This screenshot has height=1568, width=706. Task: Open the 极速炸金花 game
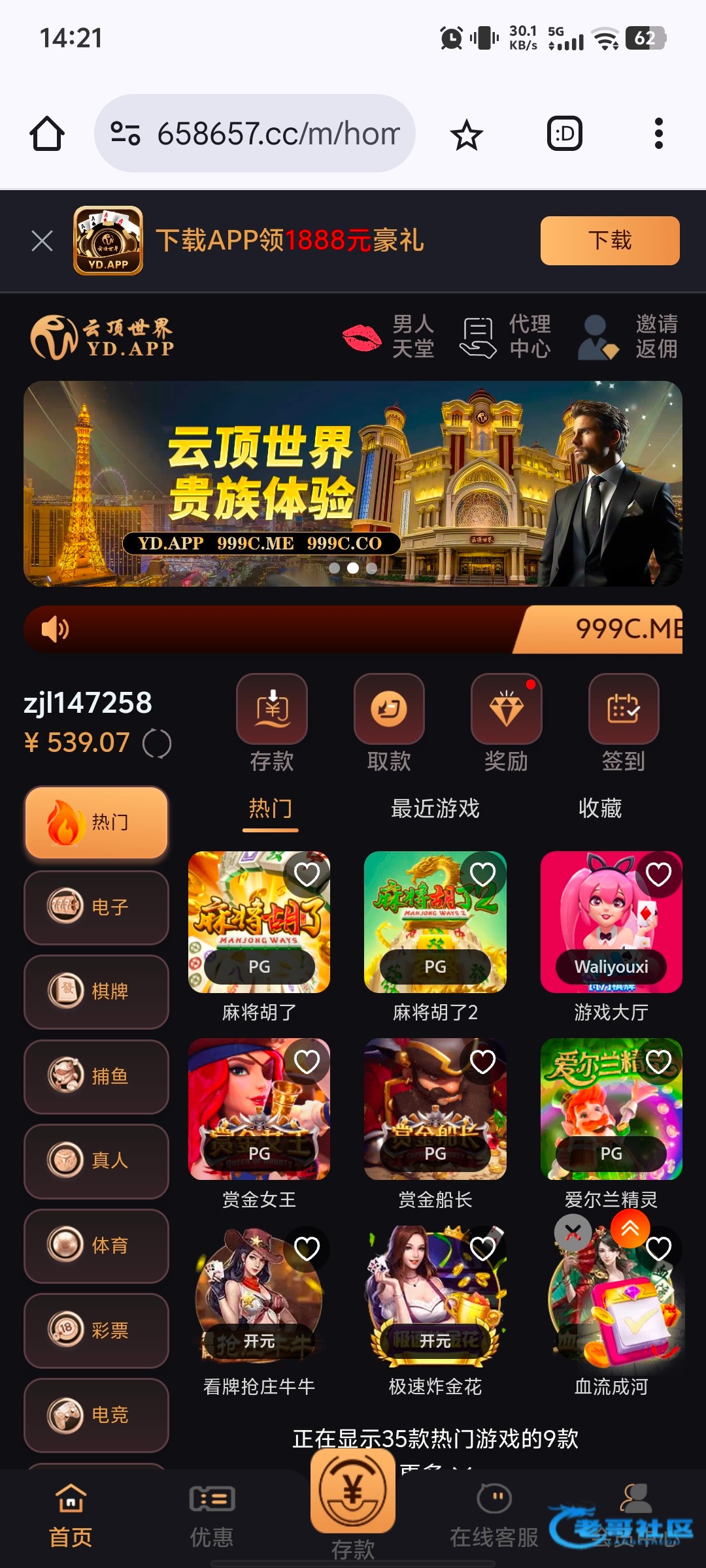pyautogui.click(x=435, y=1300)
